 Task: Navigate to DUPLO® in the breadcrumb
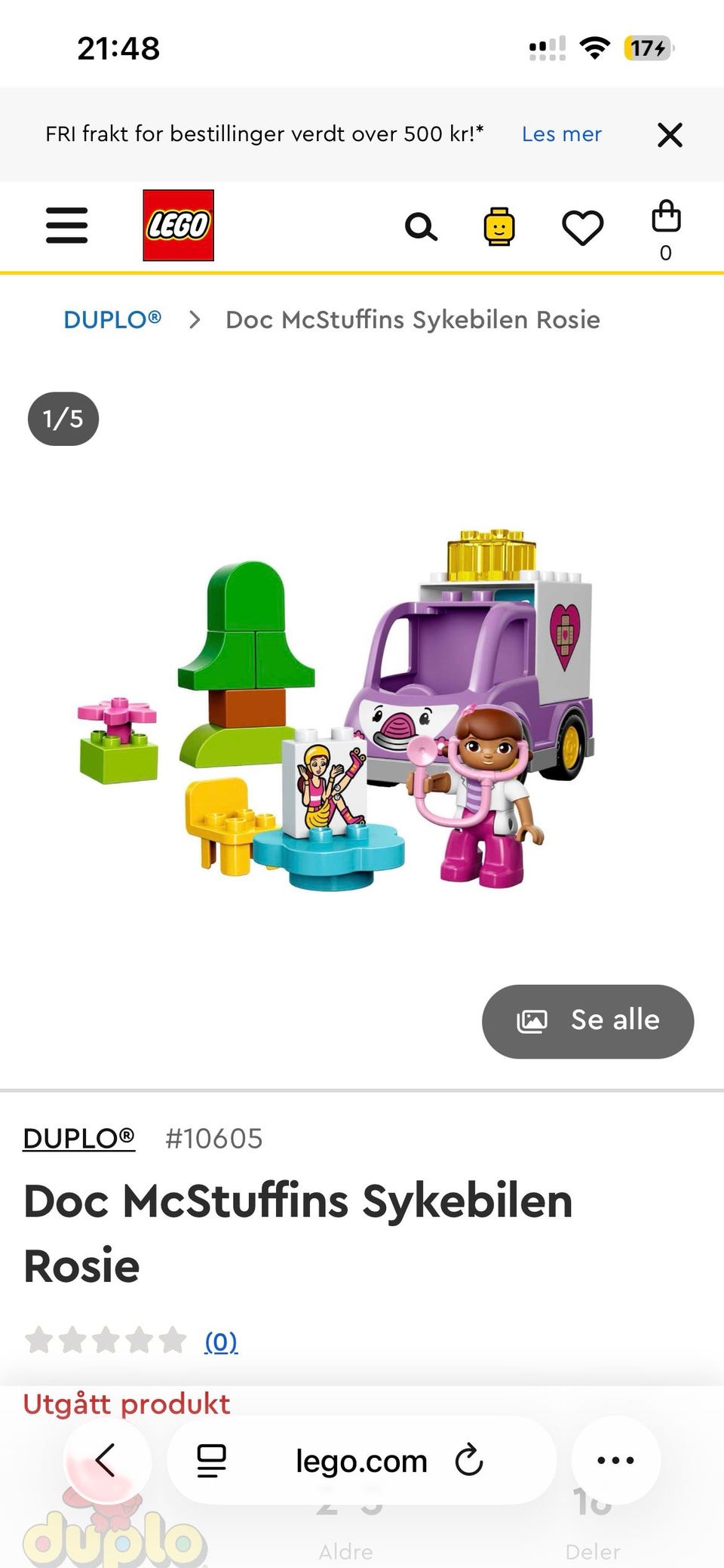(112, 319)
